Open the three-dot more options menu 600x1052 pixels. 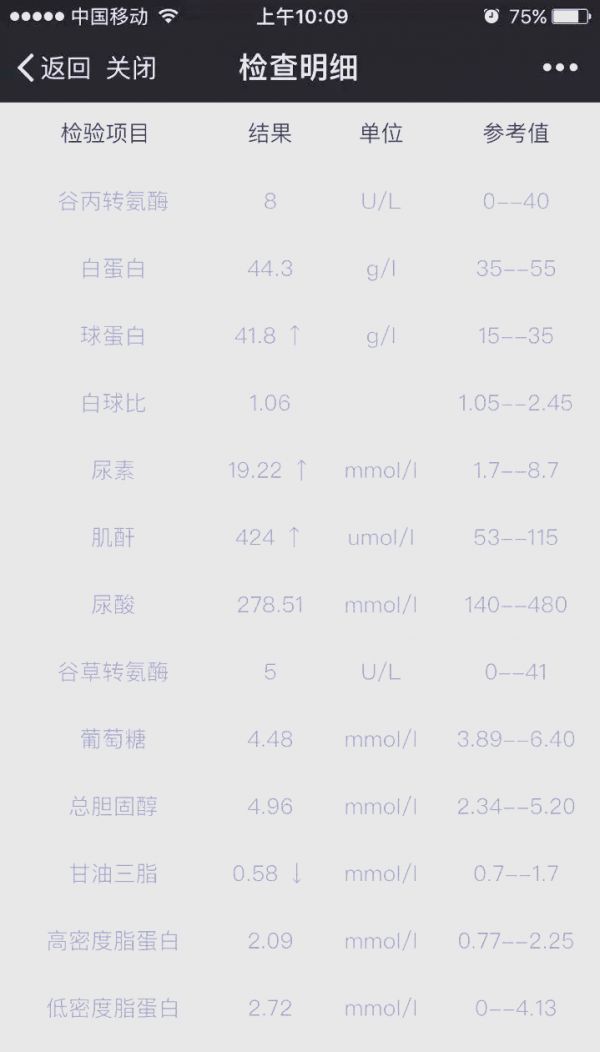(x=560, y=67)
